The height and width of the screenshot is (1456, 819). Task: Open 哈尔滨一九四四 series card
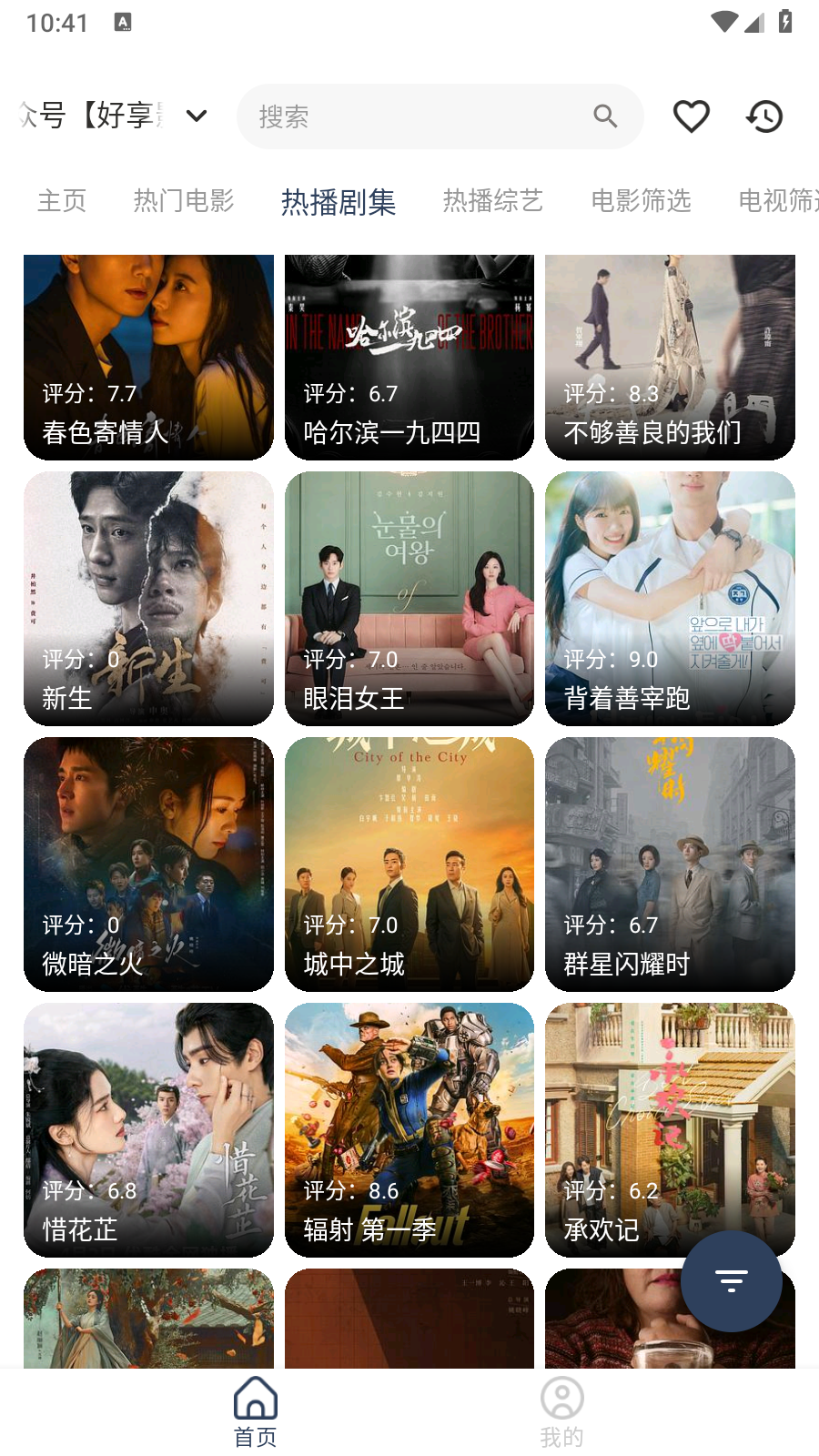pyautogui.click(x=409, y=358)
